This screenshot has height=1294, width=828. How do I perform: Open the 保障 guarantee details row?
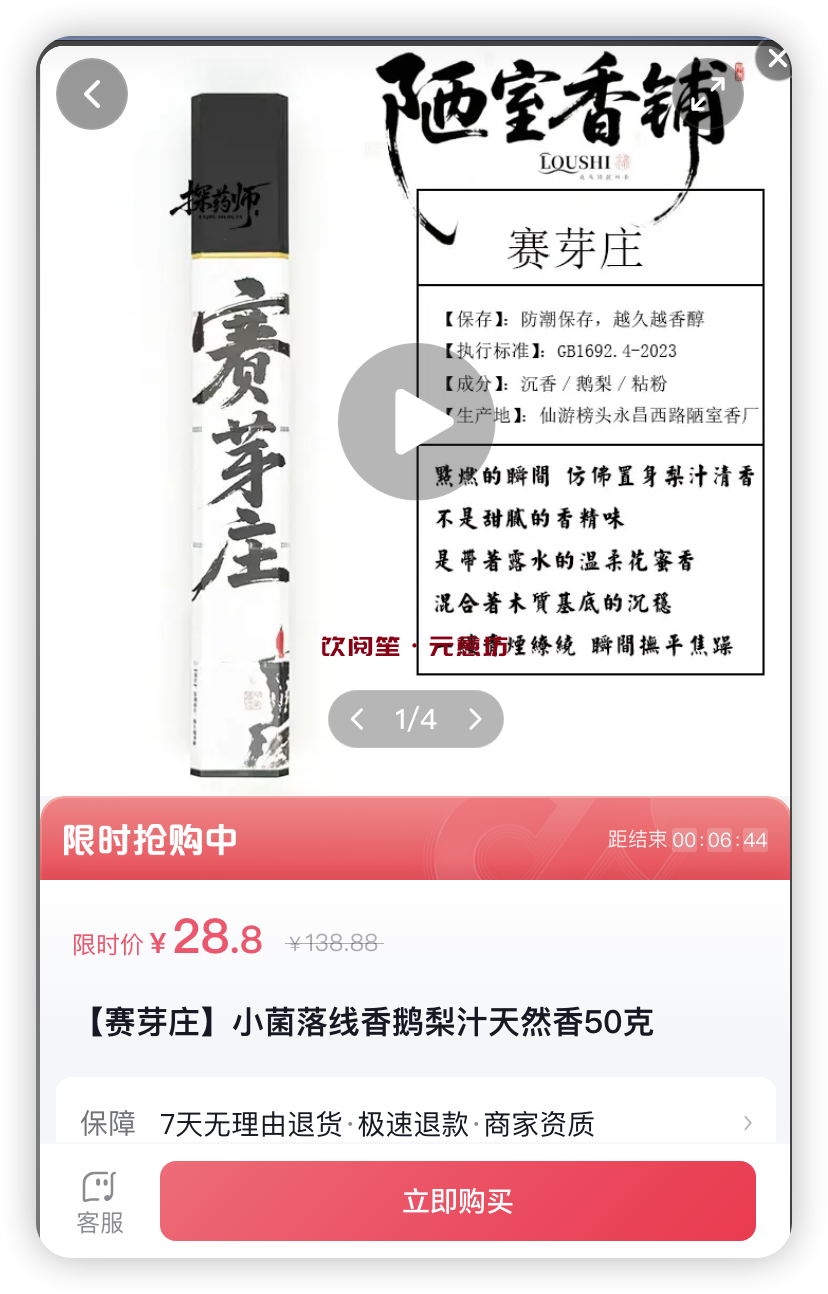click(x=415, y=1123)
